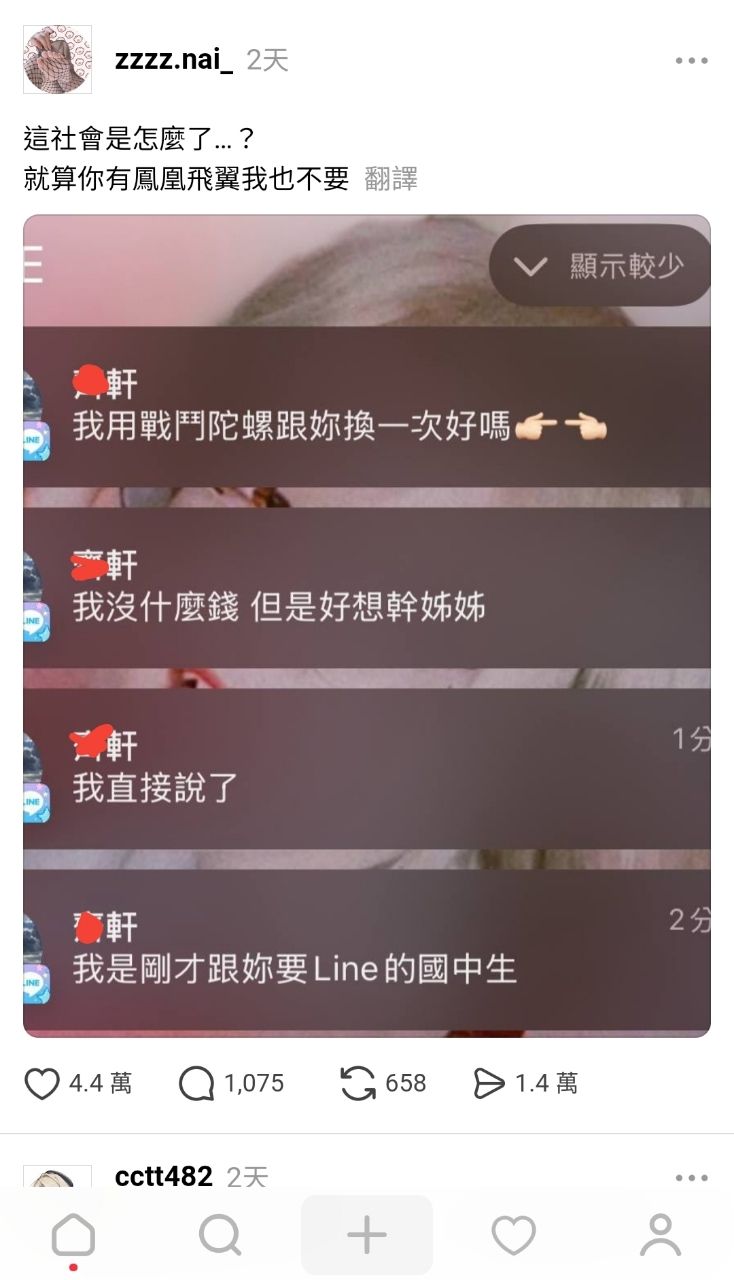The width and height of the screenshot is (734, 1280).
Task: Switch to the Search tab
Action: [220, 1236]
